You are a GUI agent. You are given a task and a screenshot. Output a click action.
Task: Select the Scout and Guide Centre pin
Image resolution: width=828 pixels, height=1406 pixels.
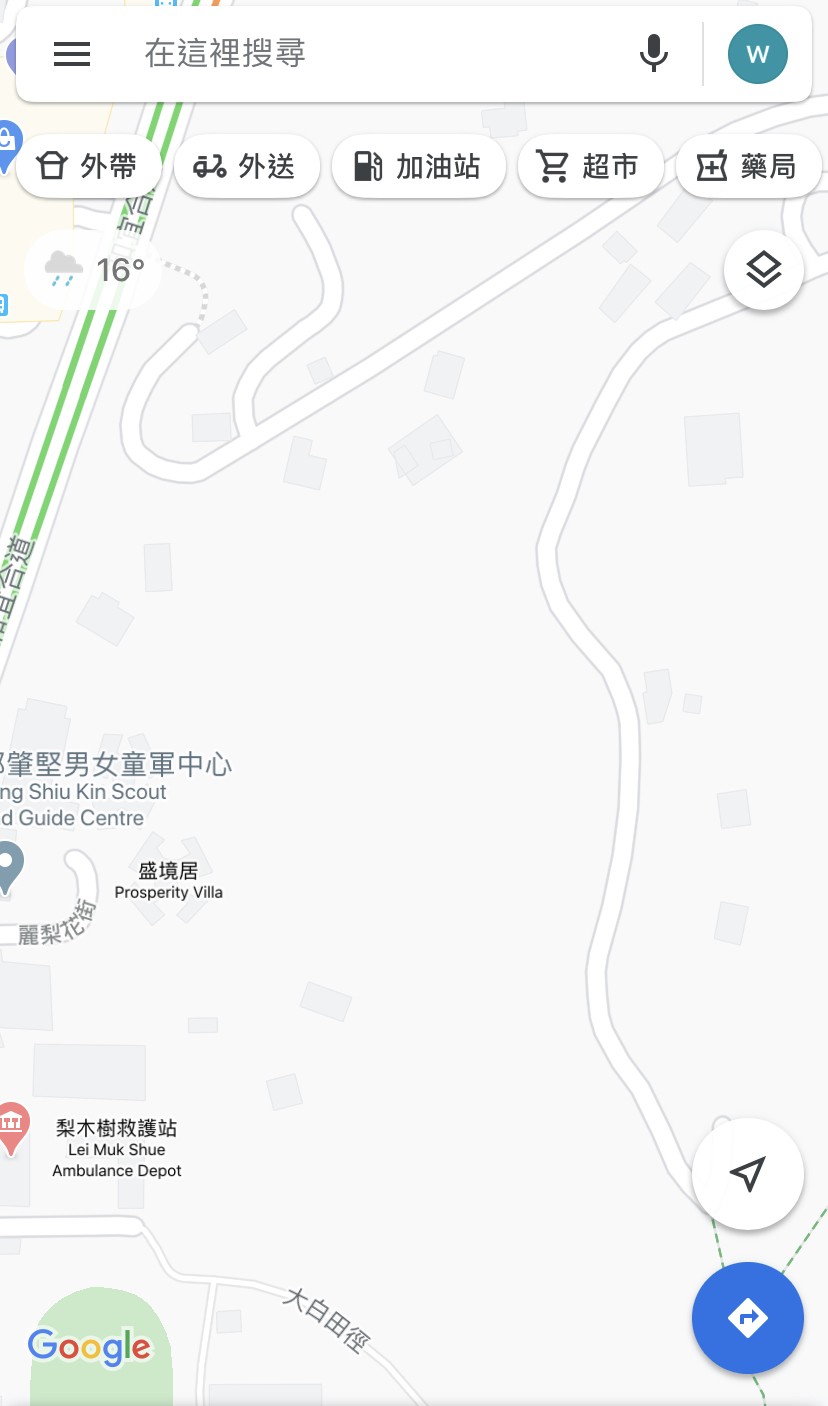click(x=8, y=864)
